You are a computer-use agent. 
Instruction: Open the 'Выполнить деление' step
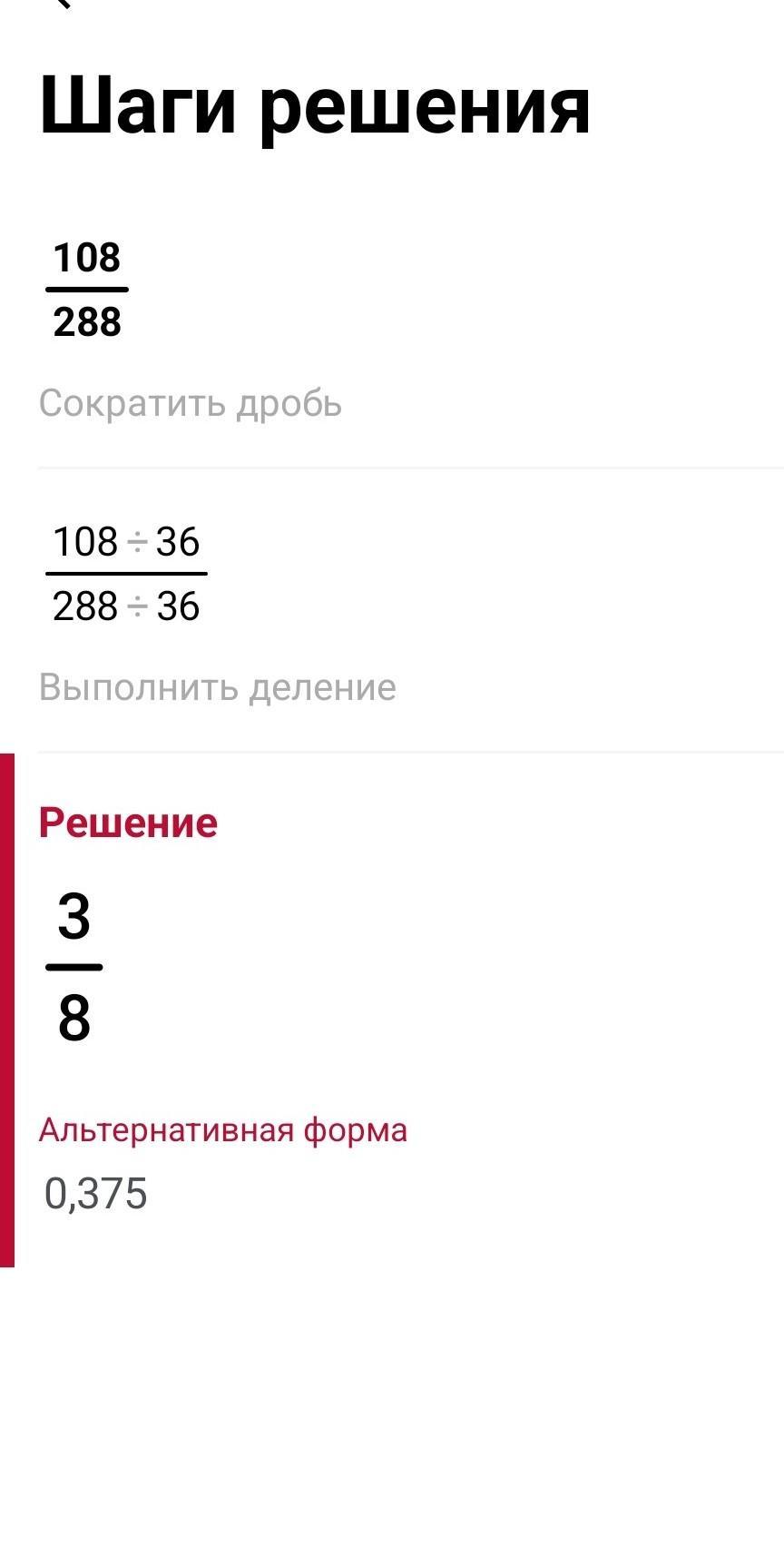(x=218, y=687)
